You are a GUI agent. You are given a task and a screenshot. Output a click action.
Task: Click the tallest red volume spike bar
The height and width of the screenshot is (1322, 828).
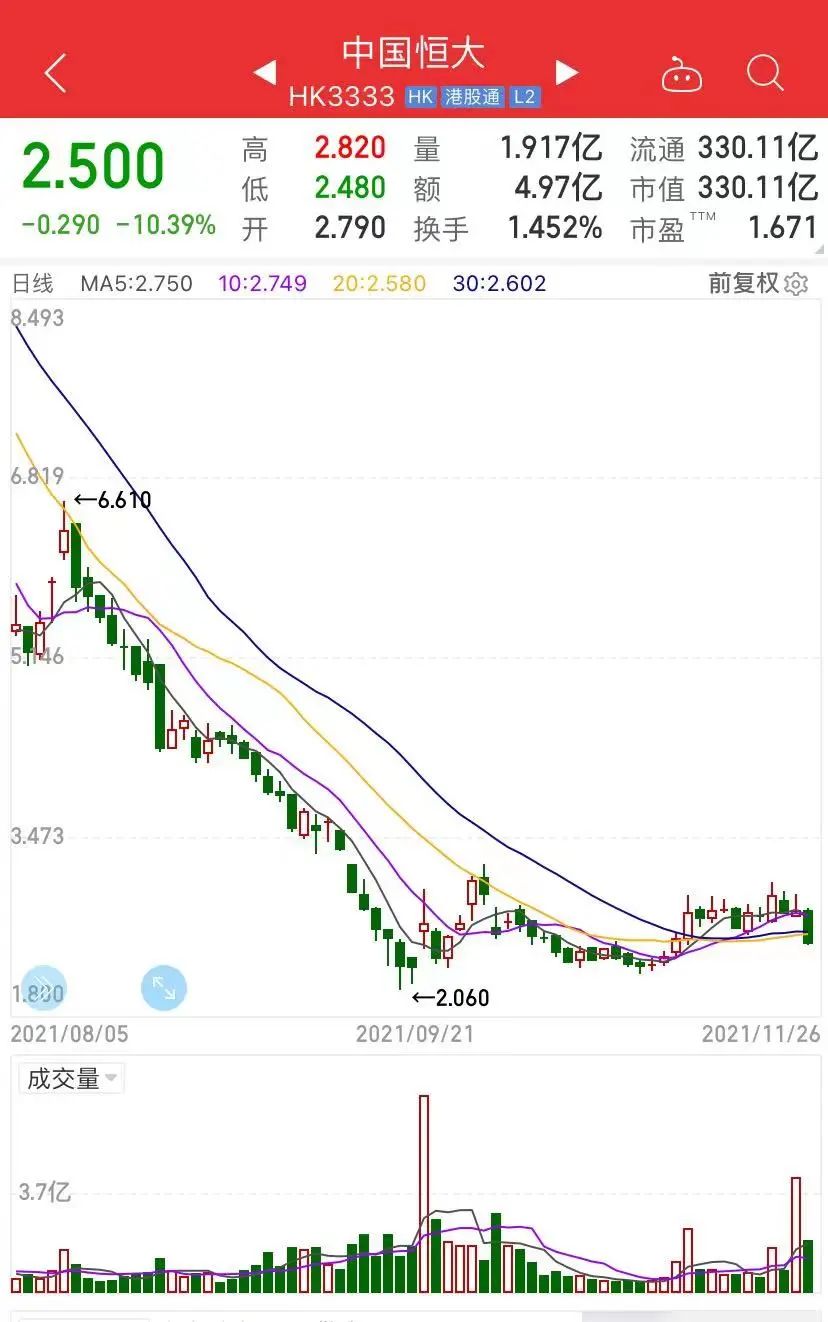click(x=424, y=1190)
